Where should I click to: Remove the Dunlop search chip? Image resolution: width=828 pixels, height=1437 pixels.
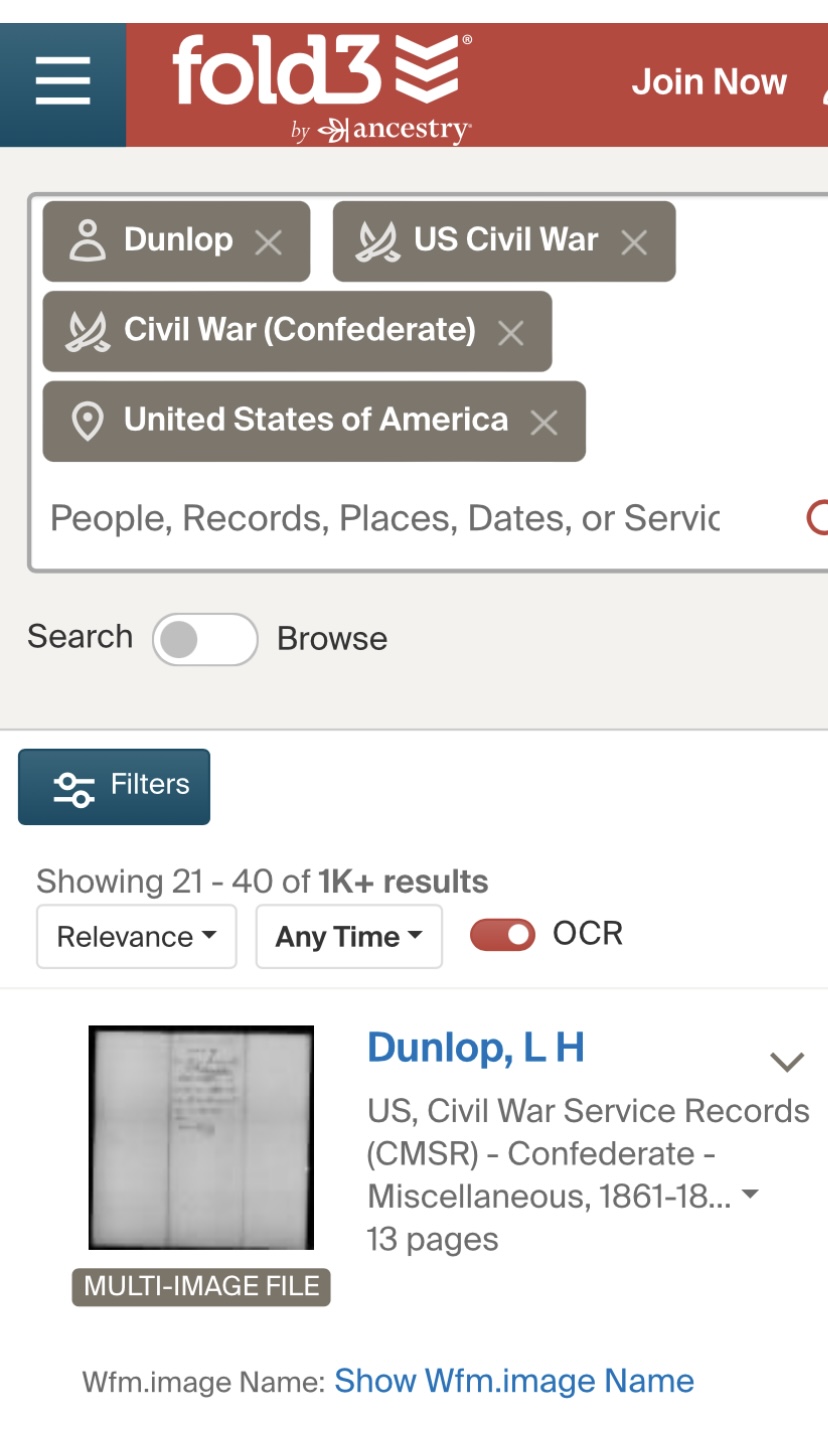pos(268,242)
